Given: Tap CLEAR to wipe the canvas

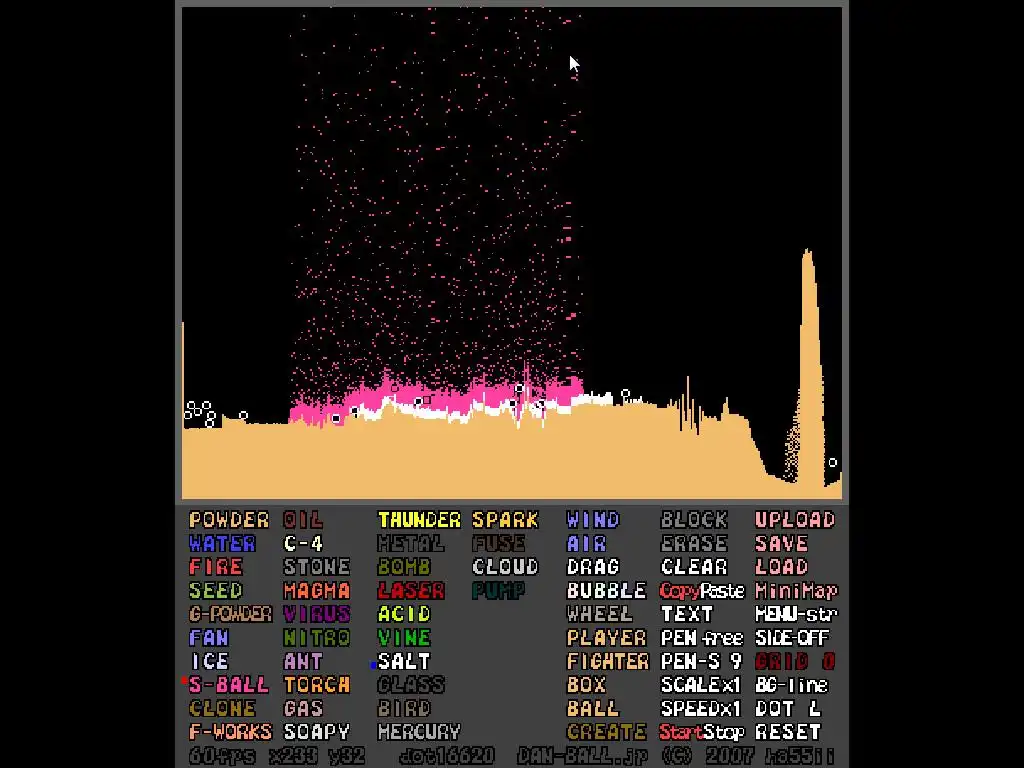Looking at the screenshot, I should coord(693,567).
